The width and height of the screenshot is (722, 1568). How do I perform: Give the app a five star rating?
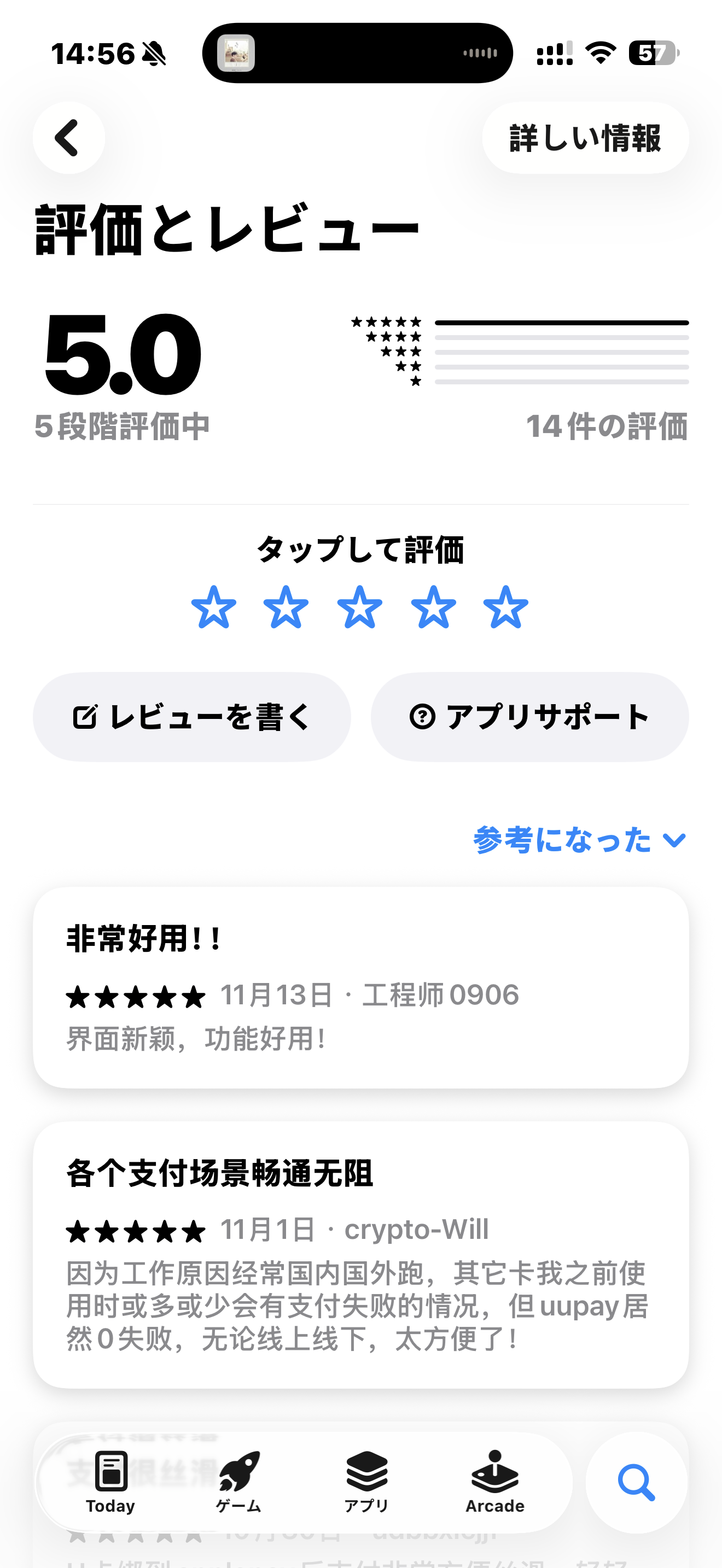coord(505,607)
